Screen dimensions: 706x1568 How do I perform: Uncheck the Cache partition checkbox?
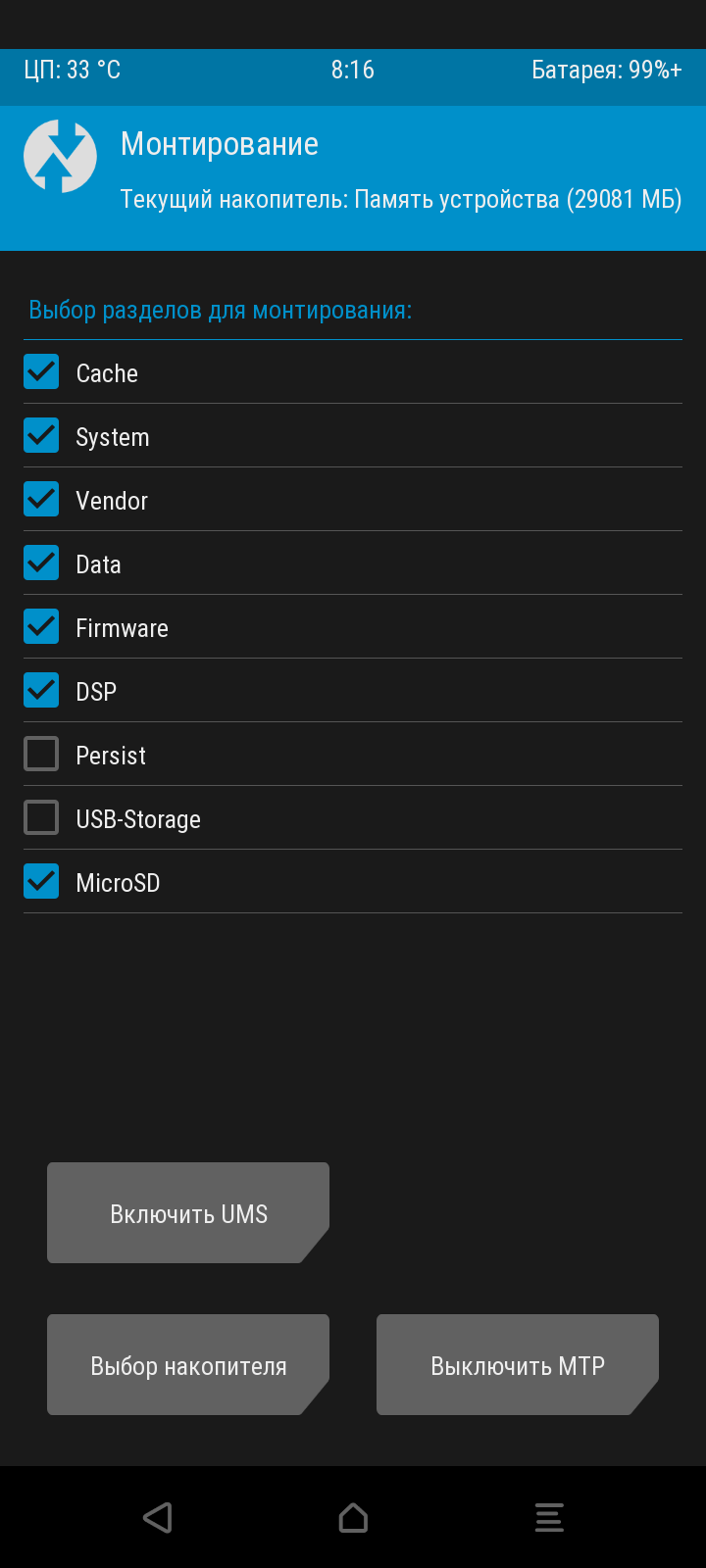[x=41, y=372]
